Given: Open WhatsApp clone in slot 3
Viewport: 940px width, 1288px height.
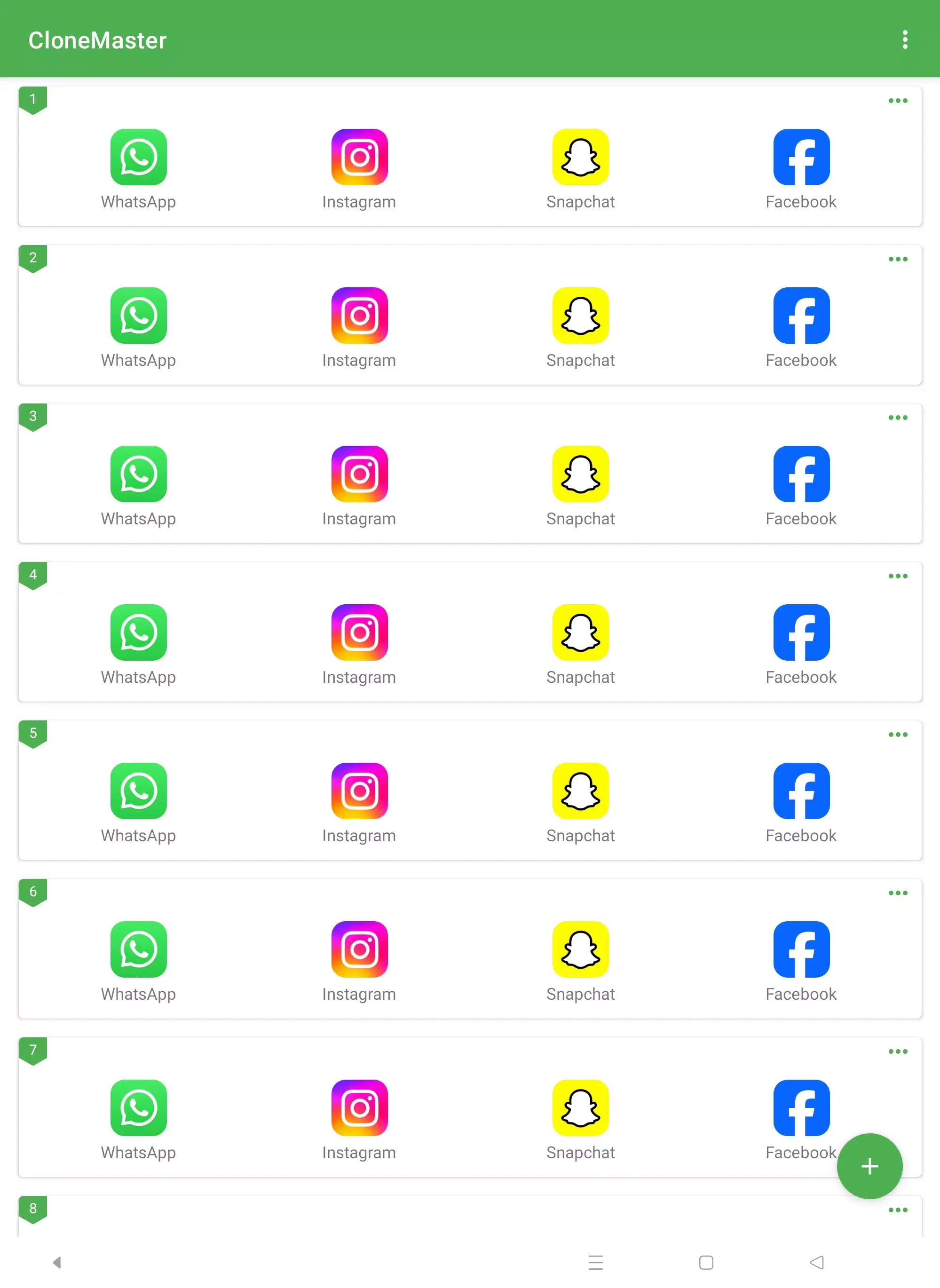Looking at the screenshot, I should [139, 474].
